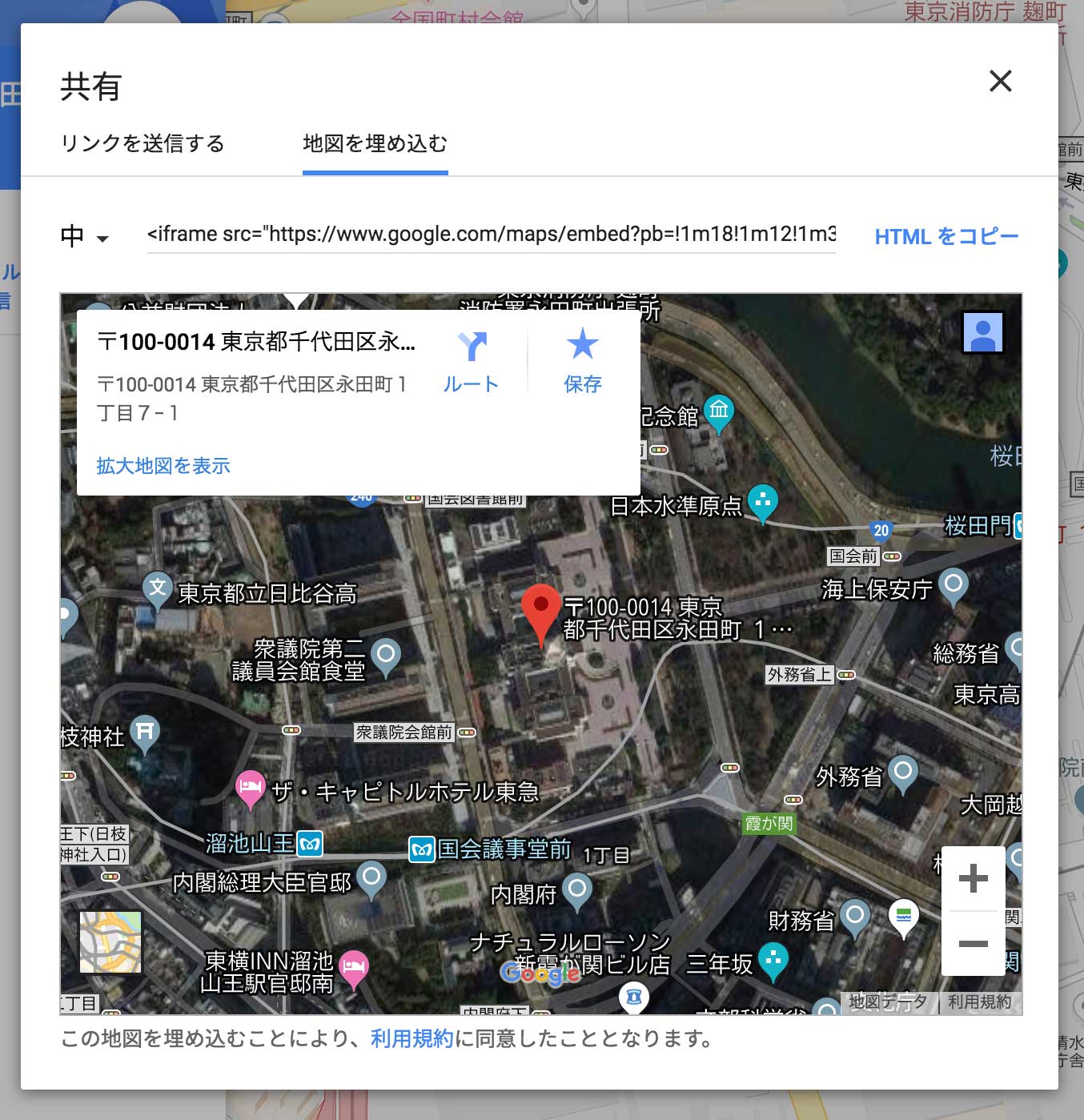Zoom out on the embedded map

pos(973,944)
